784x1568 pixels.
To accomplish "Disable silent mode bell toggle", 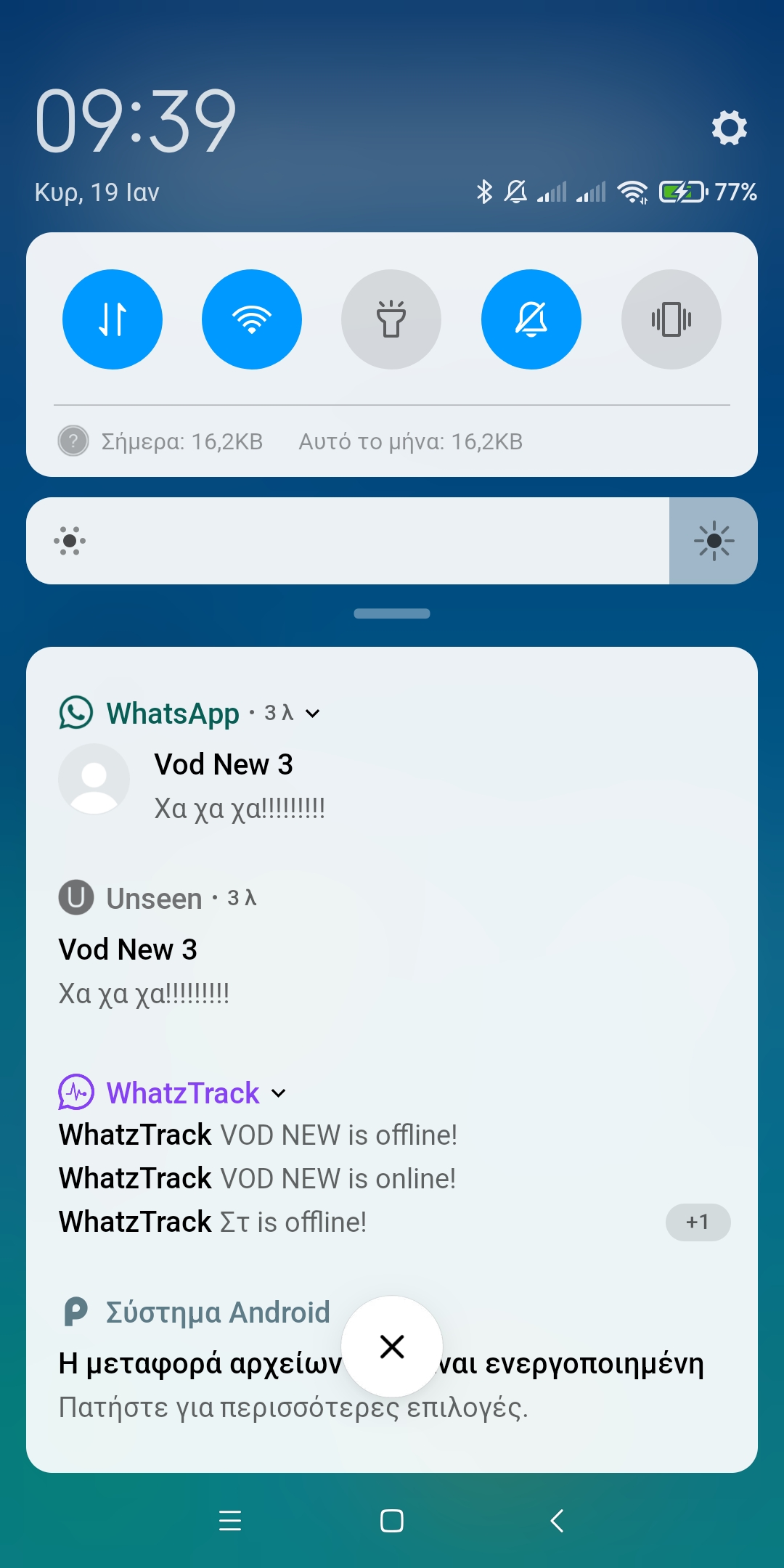I will [x=531, y=319].
